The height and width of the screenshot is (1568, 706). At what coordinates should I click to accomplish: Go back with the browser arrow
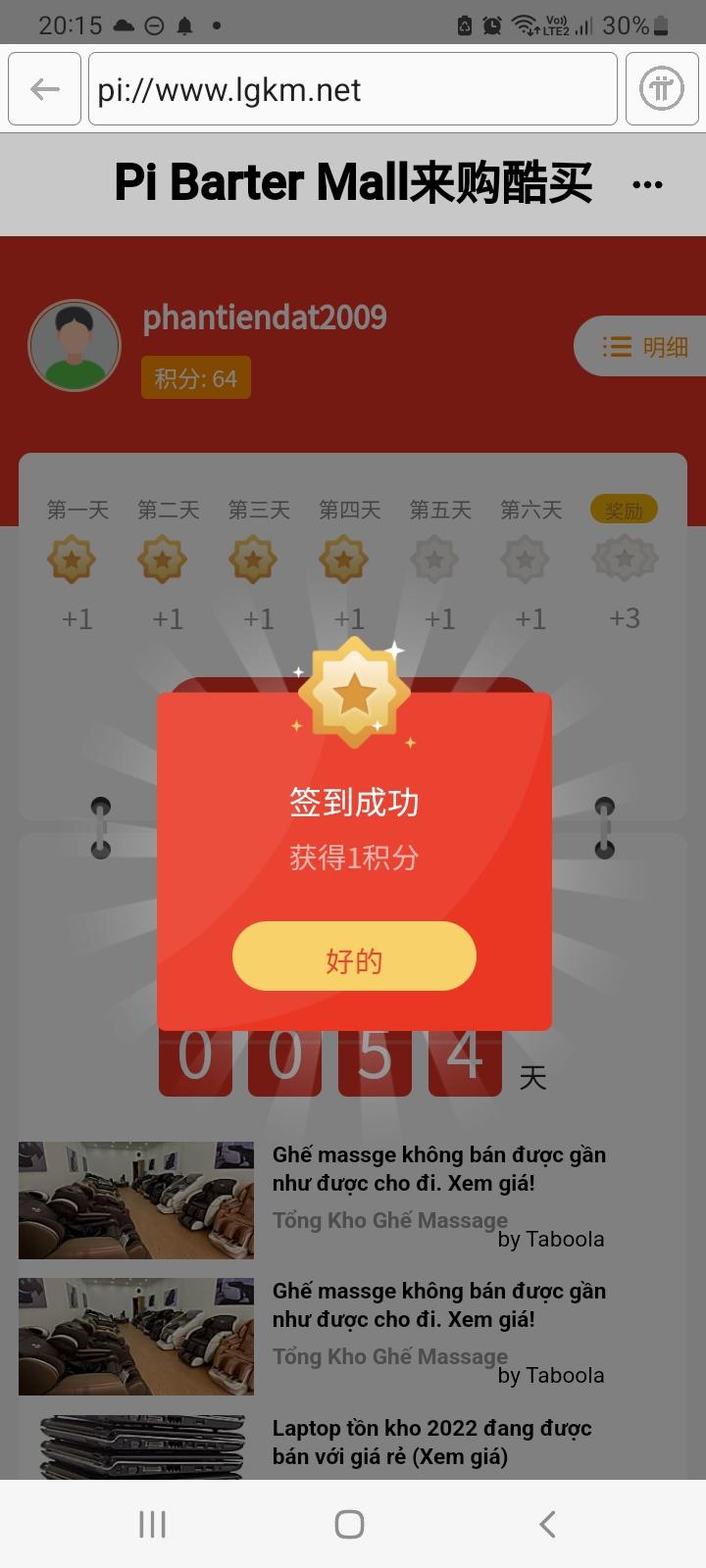44,89
